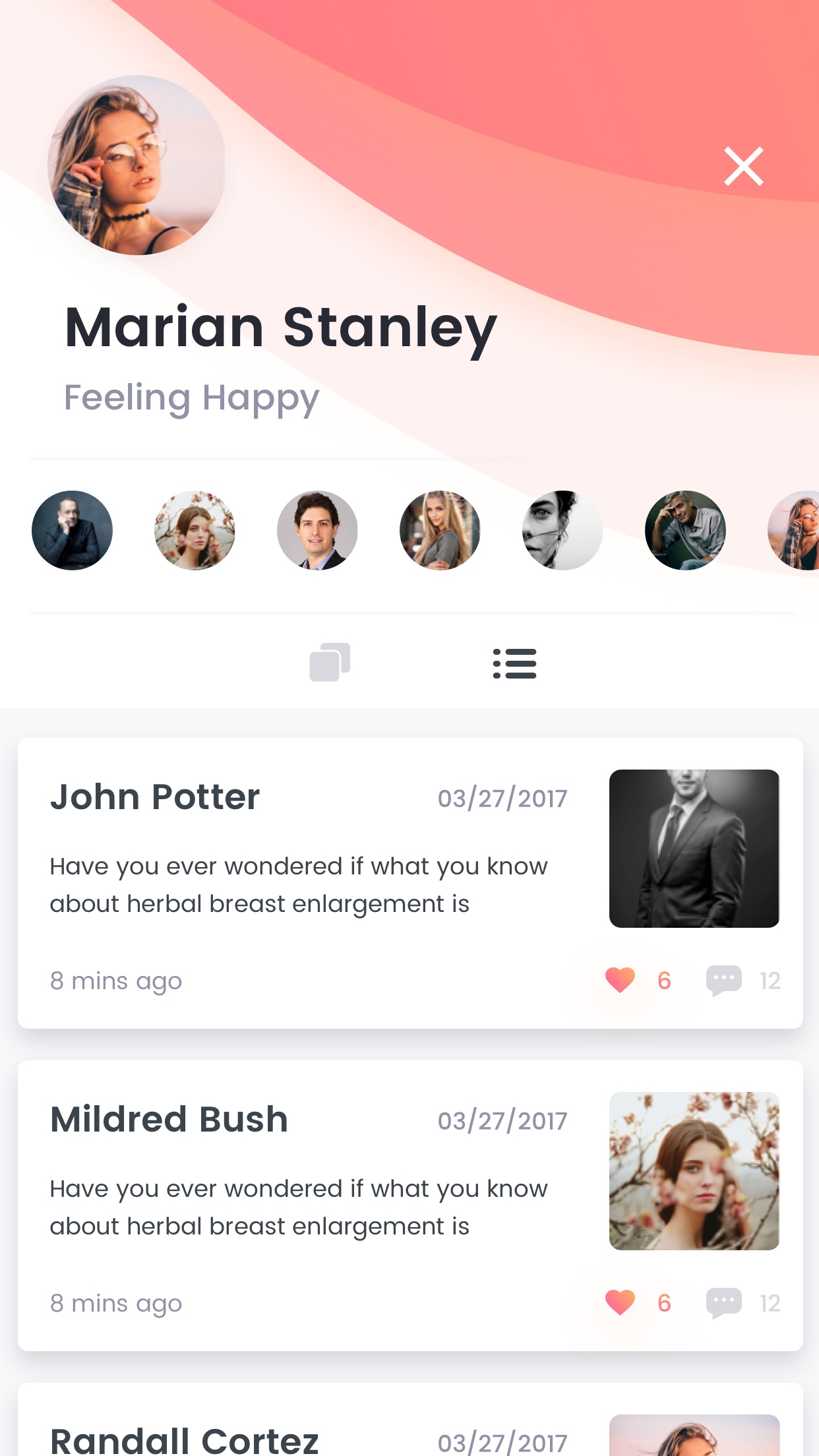819x1456 pixels.
Task: Select the avatar of woman among blossoms
Action: (x=195, y=530)
